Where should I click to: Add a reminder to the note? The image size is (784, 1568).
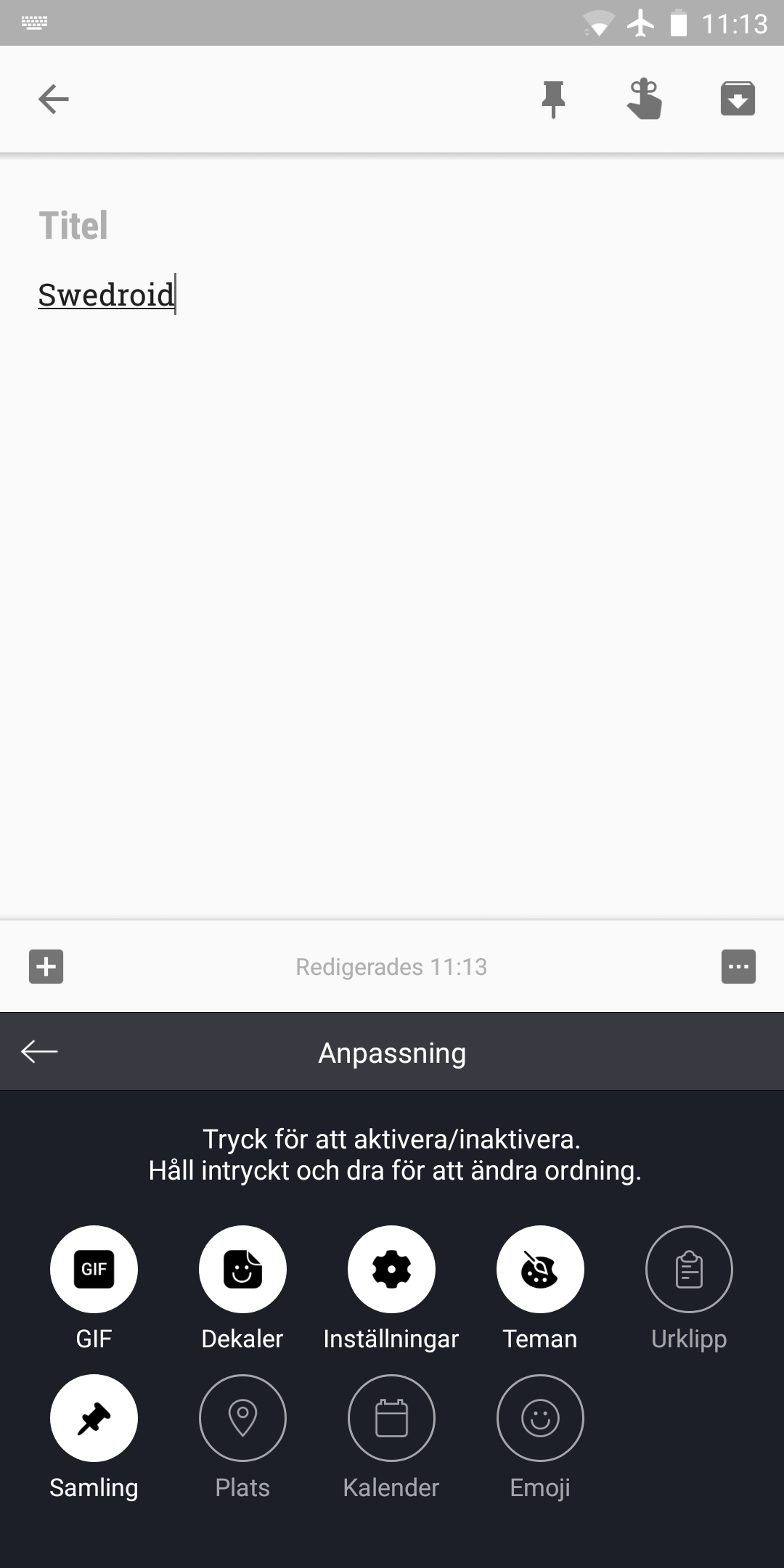click(x=645, y=99)
